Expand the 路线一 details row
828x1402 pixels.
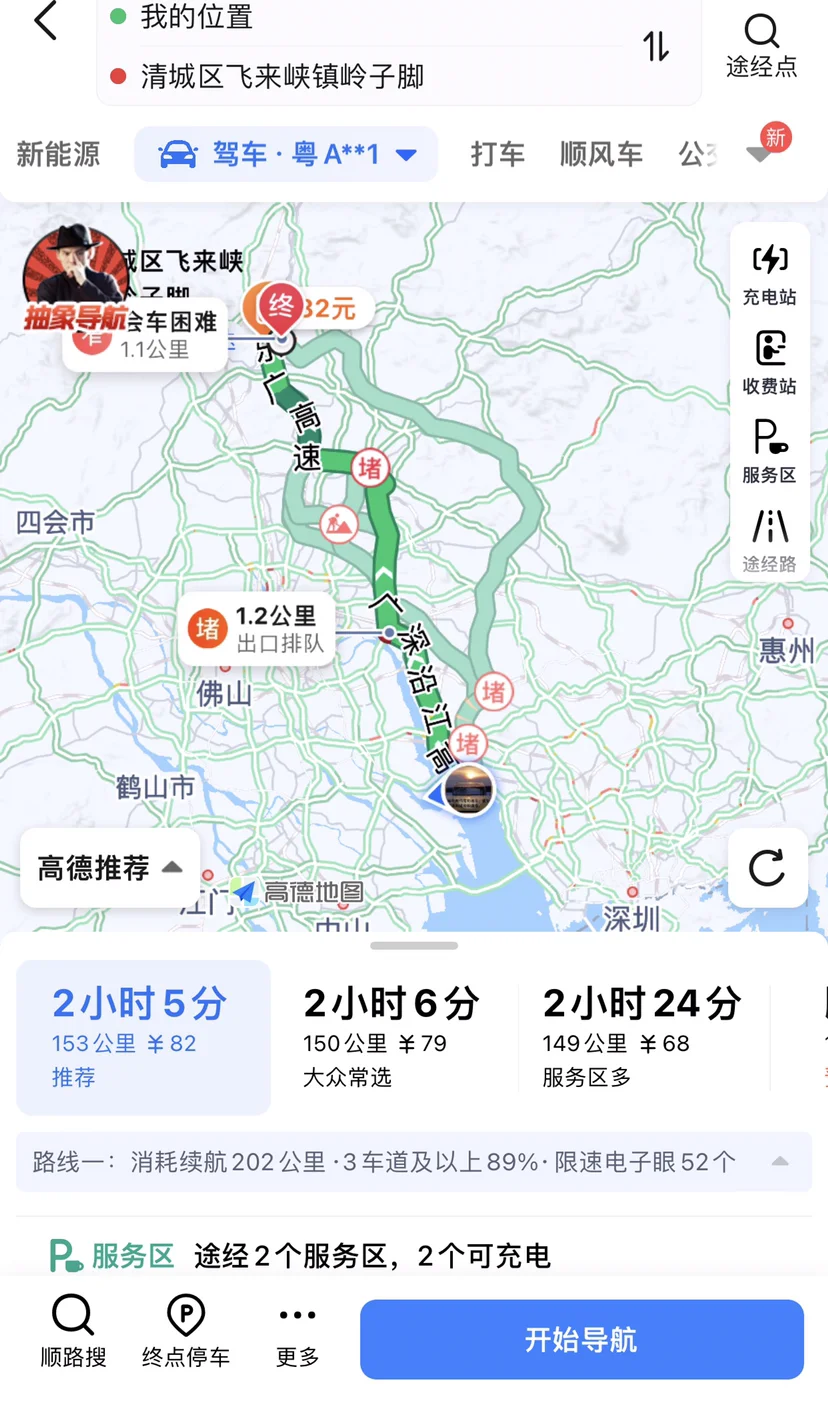pyautogui.click(x=414, y=1162)
